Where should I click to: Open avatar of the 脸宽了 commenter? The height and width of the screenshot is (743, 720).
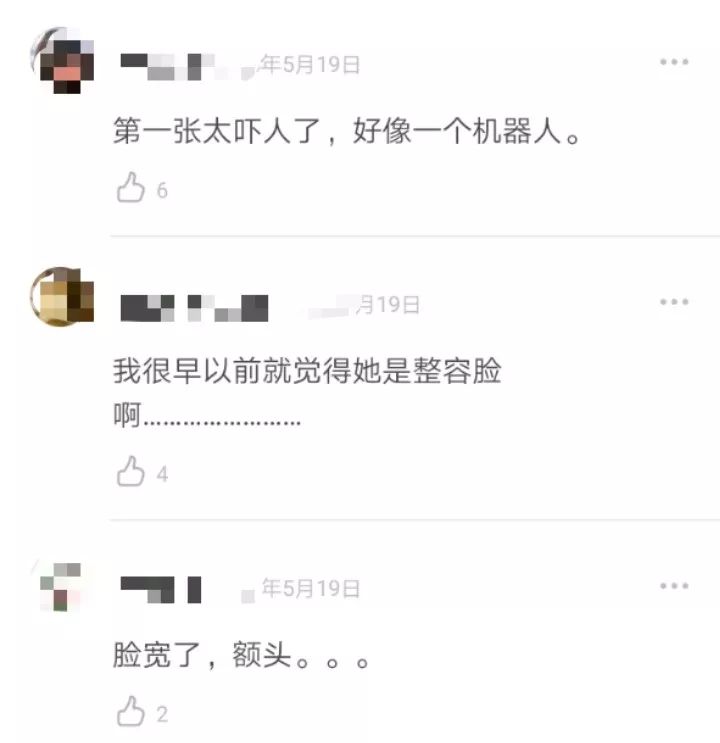(62, 586)
